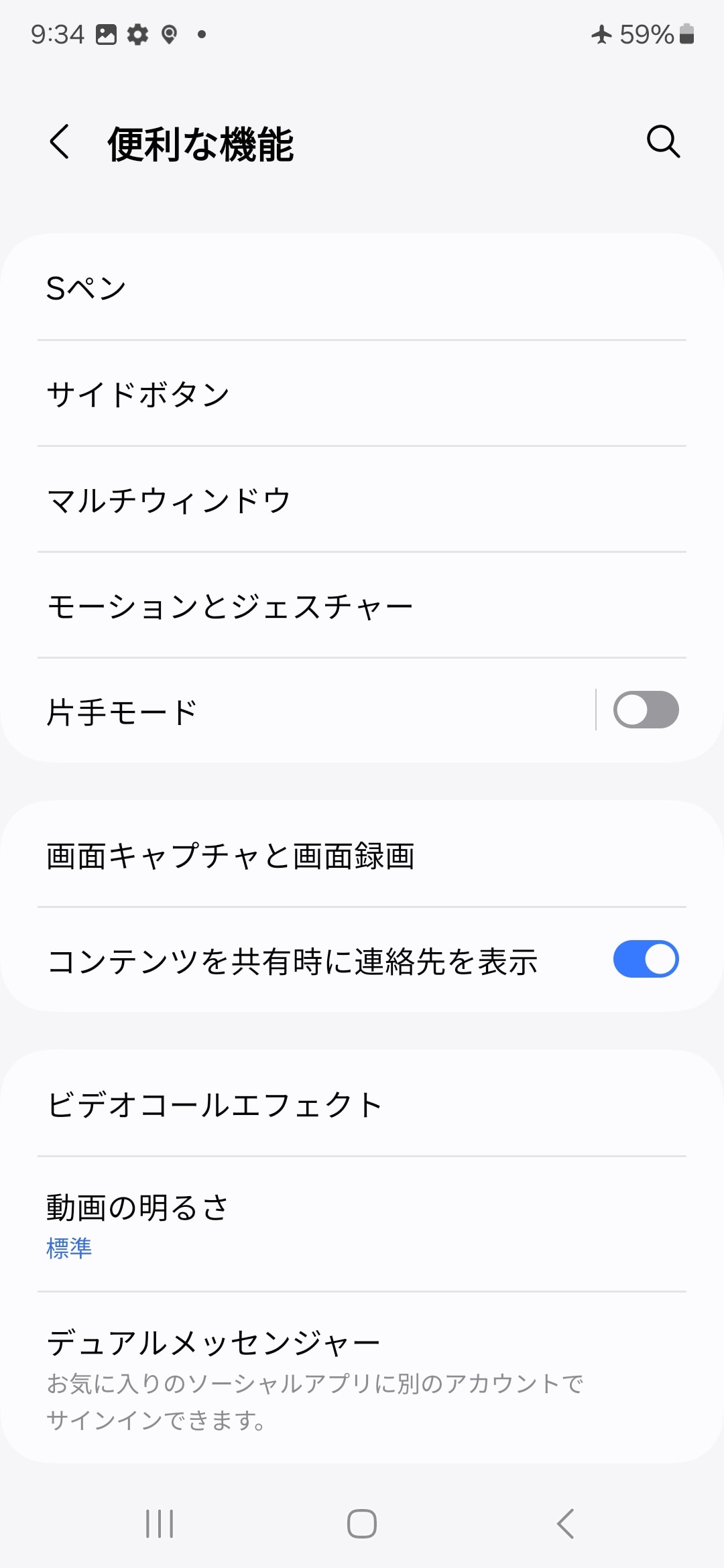Viewport: 724px width, 1568px height.
Task: Open モーションとジェスチャー settings
Action: (x=362, y=606)
